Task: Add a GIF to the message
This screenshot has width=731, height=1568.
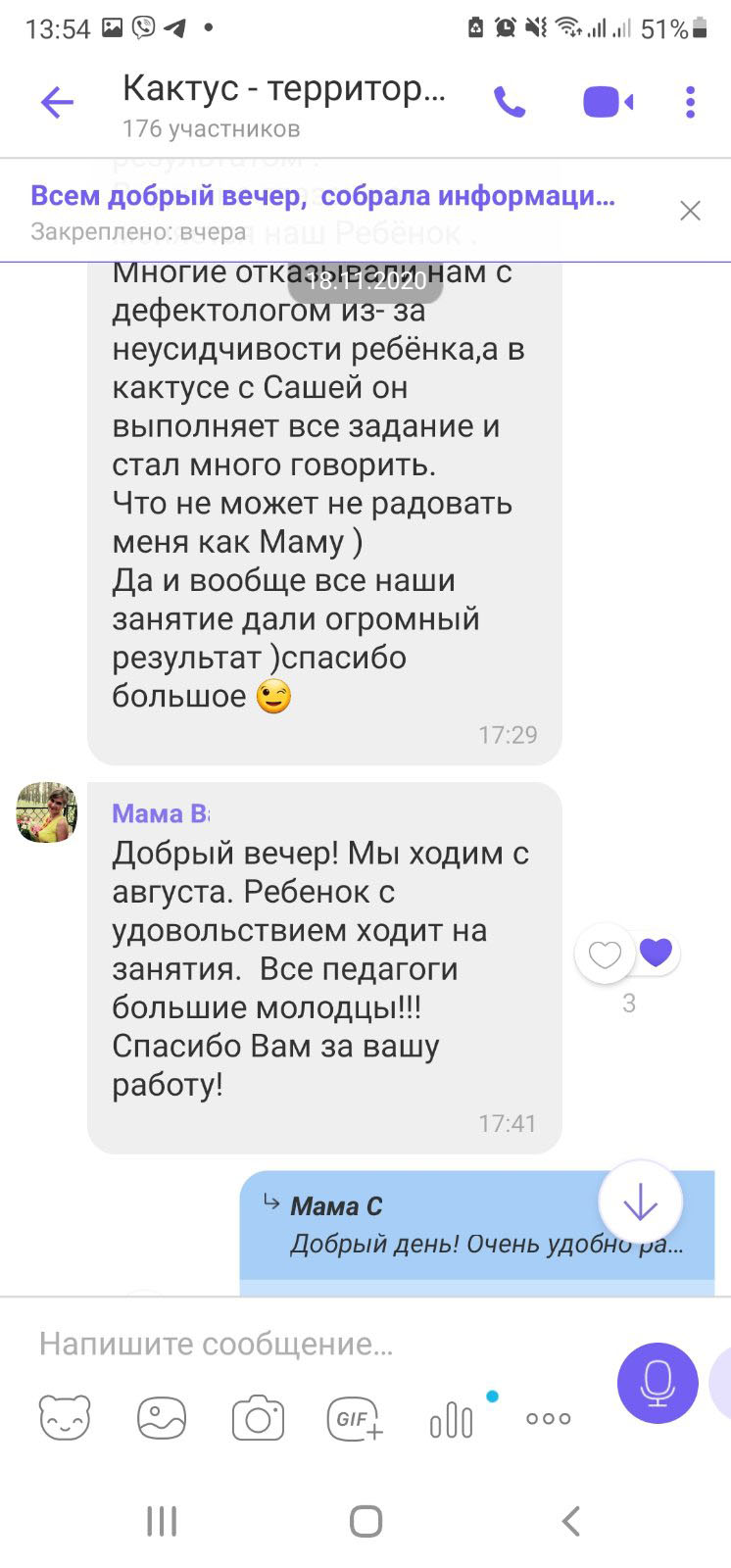Action: pos(354,1418)
